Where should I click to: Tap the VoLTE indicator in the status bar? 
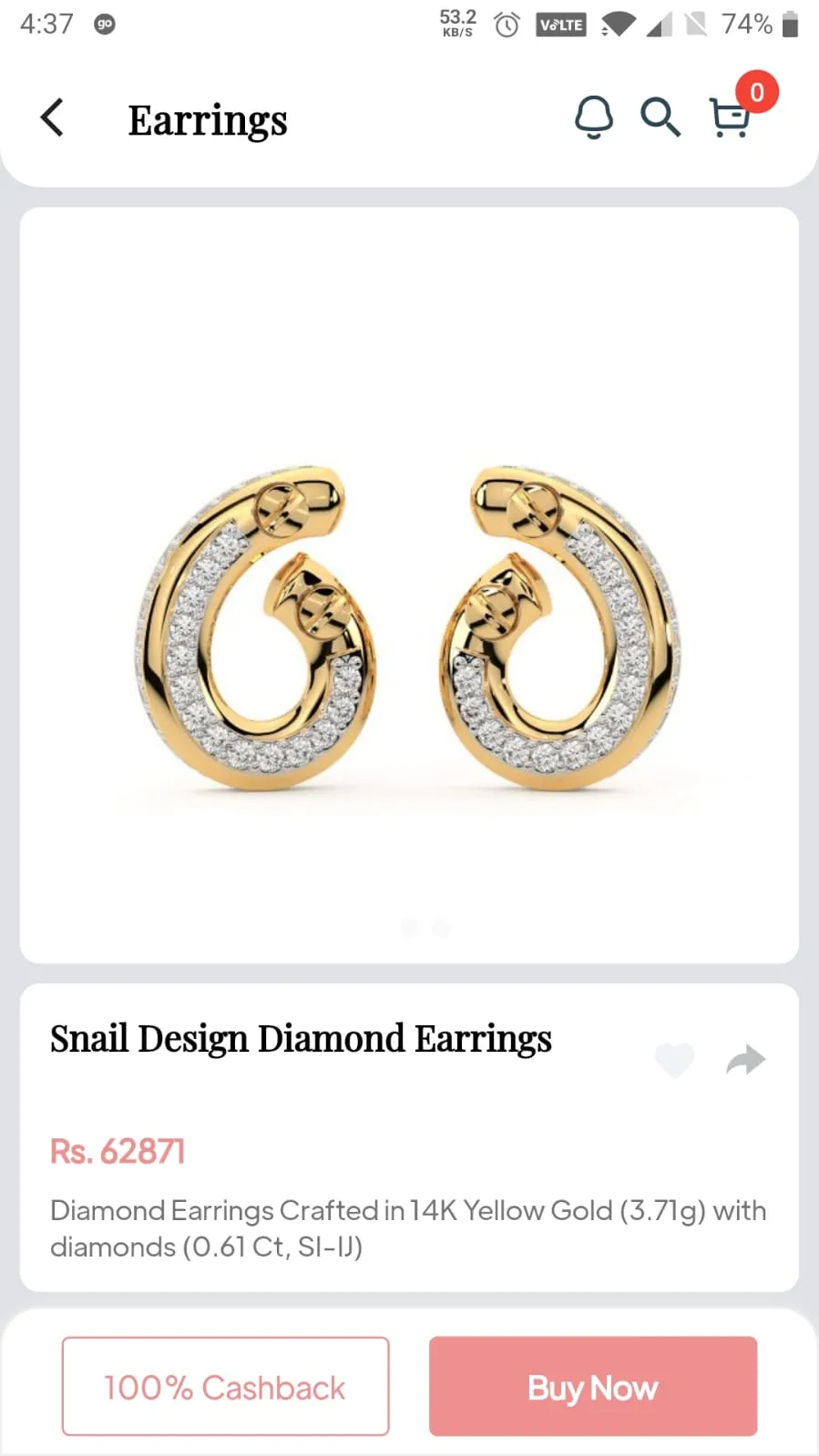point(559,25)
